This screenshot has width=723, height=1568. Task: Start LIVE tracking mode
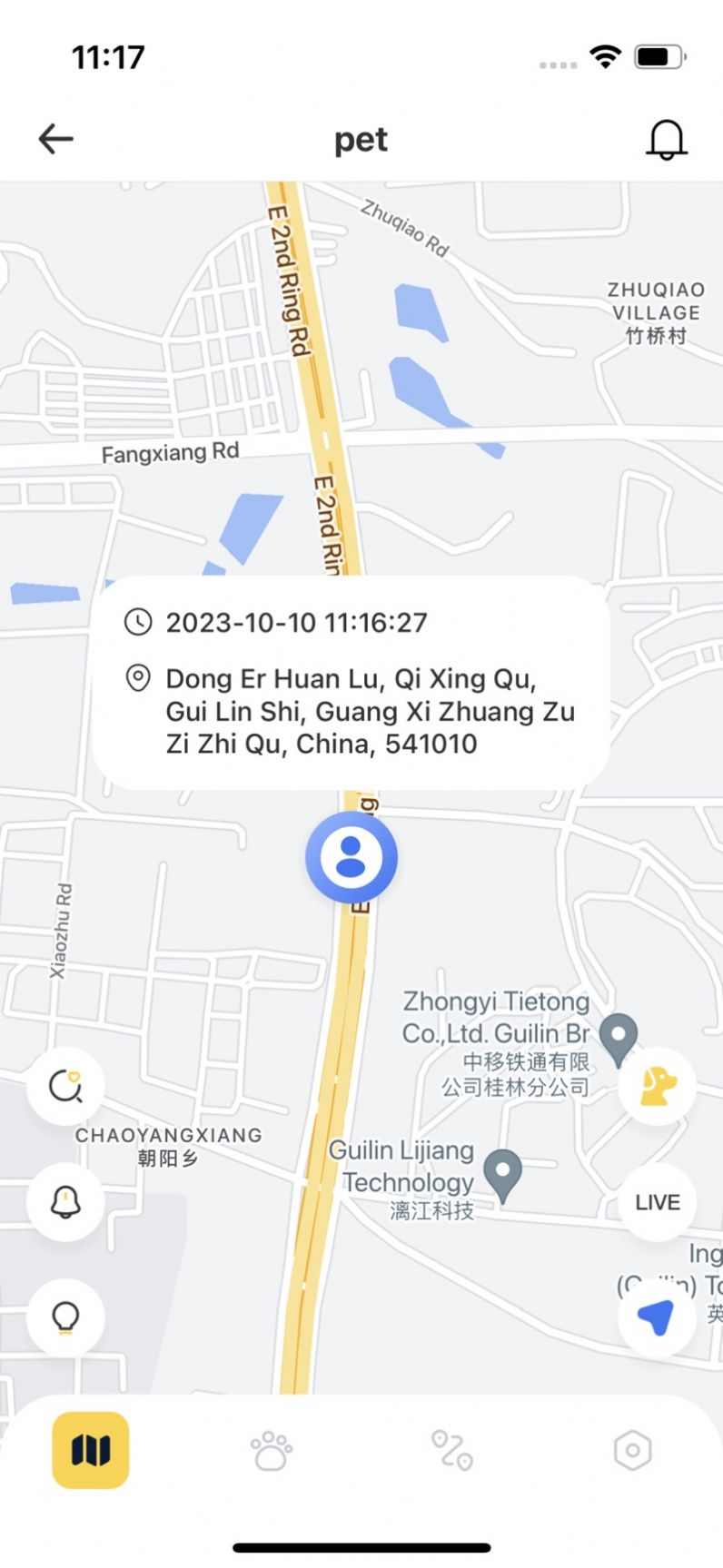[x=658, y=1202]
